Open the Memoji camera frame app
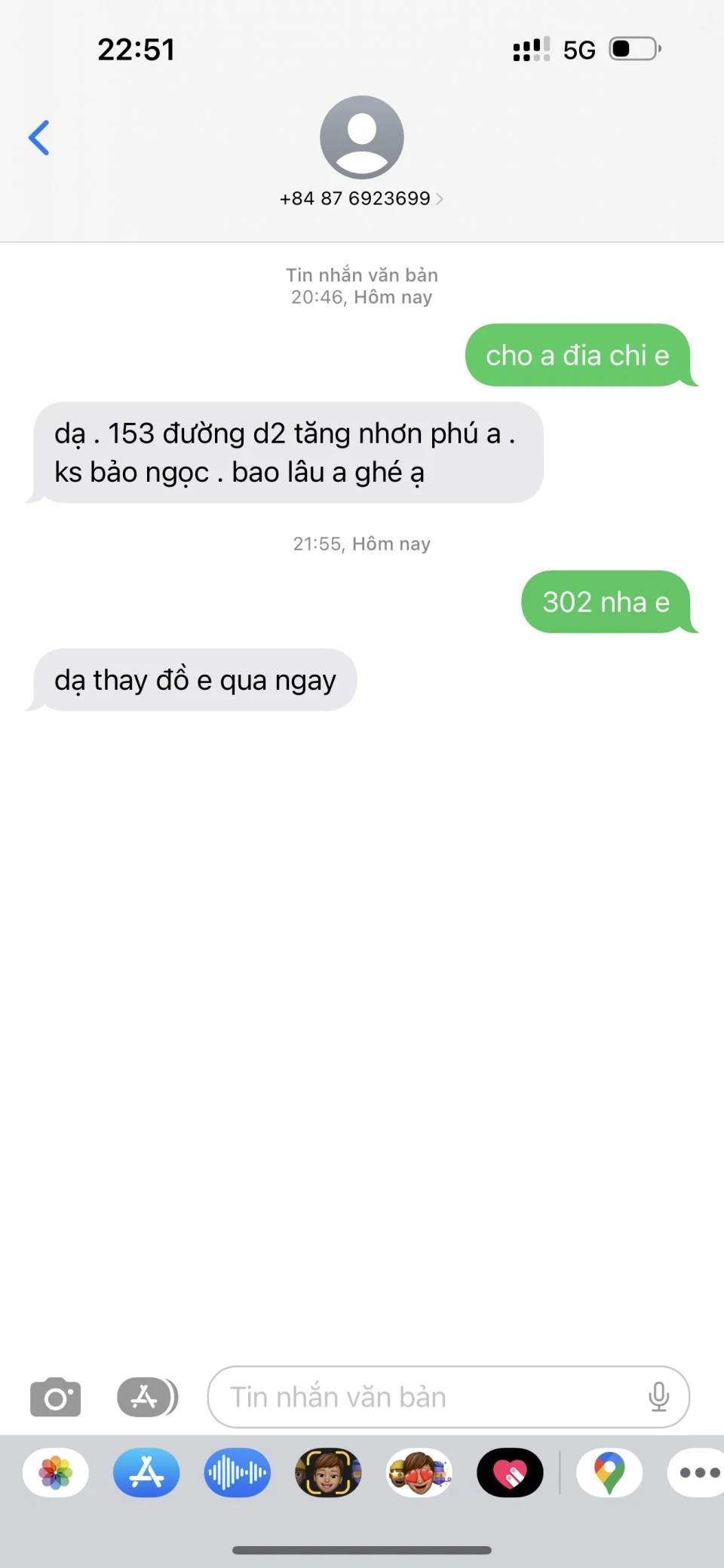Image resolution: width=724 pixels, height=1568 pixels. coord(328,1472)
